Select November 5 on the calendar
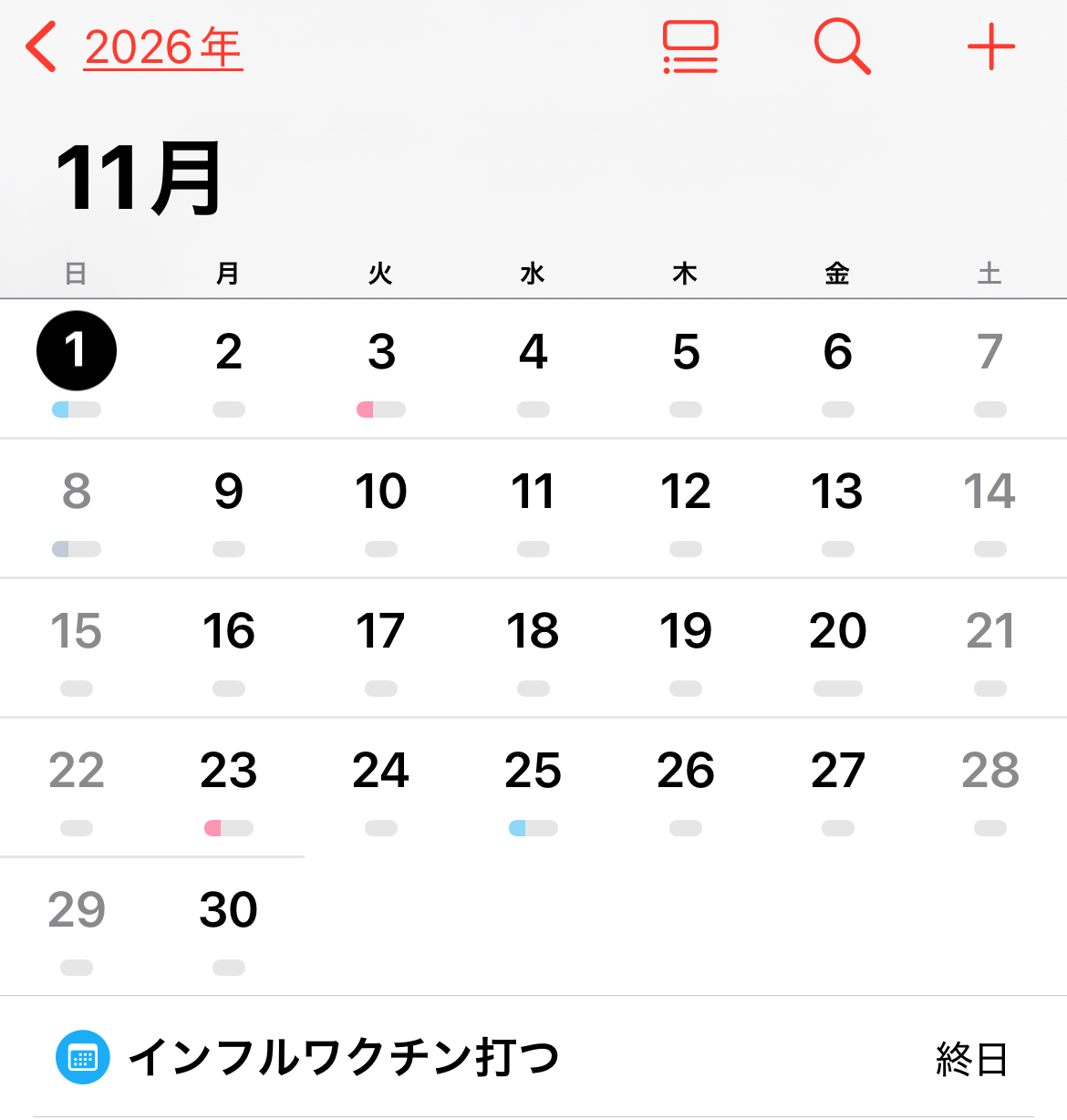1067x1120 pixels. 686,352
